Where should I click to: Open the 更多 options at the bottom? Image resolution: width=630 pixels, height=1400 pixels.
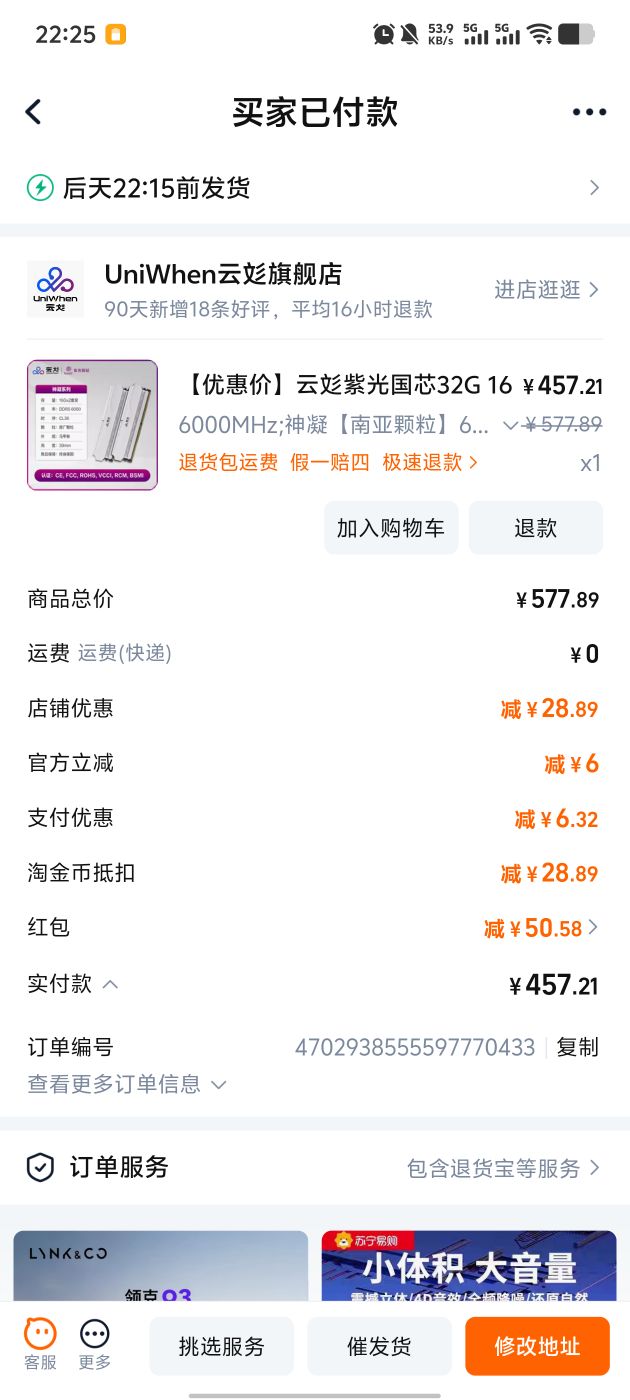[x=95, y=1344]
